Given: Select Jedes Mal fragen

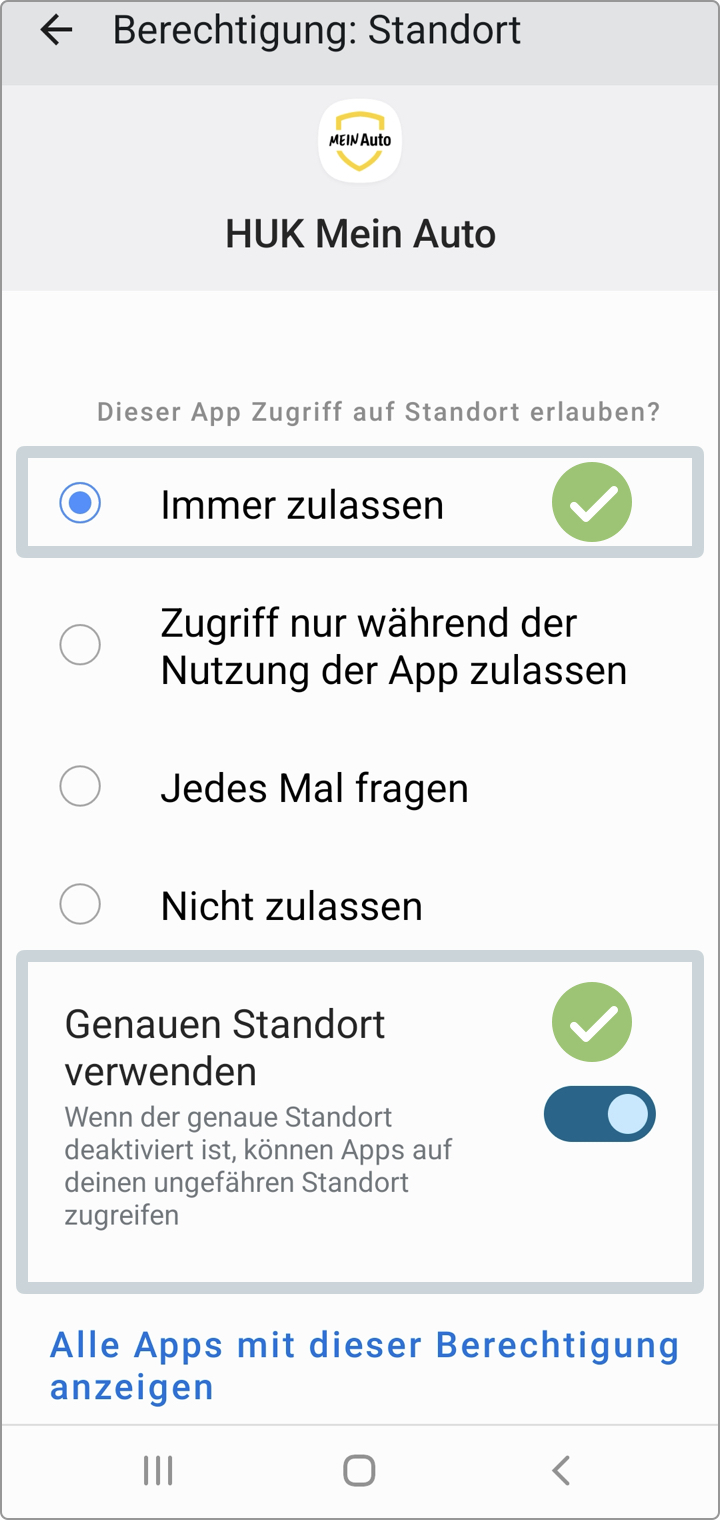Looking at the screenshot, I should (x=360, y=788).
